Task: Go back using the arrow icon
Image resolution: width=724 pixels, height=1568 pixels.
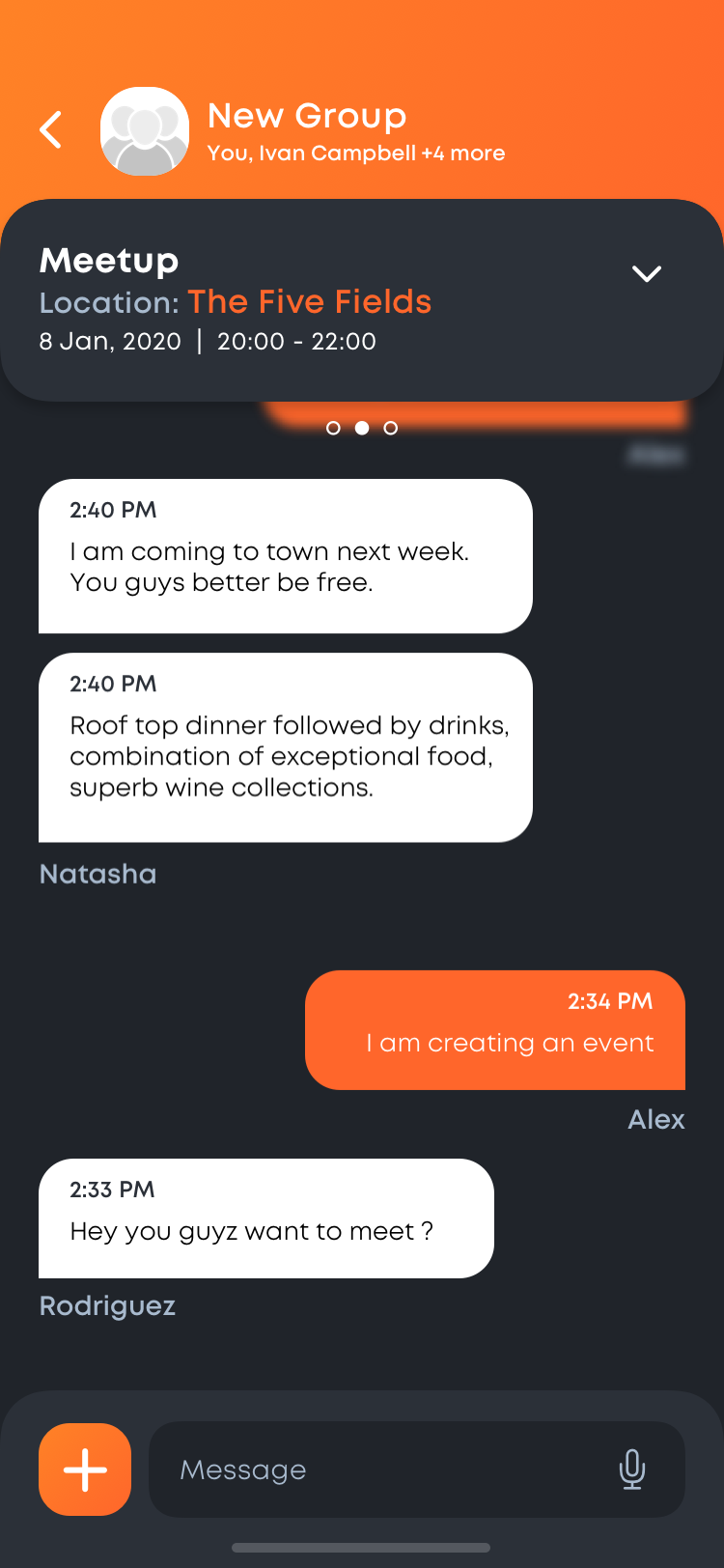Action: point(51,129)
